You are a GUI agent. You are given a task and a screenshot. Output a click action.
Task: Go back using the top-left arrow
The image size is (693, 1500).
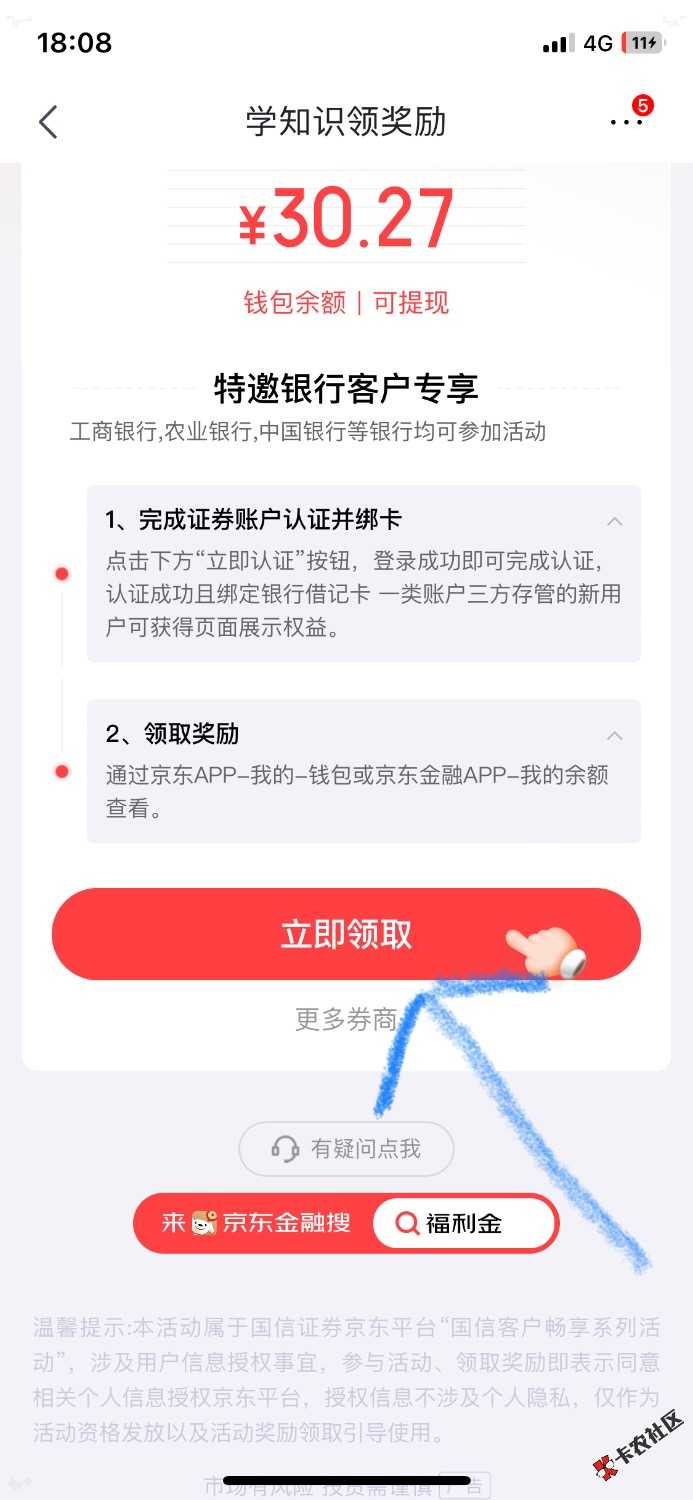48,122
